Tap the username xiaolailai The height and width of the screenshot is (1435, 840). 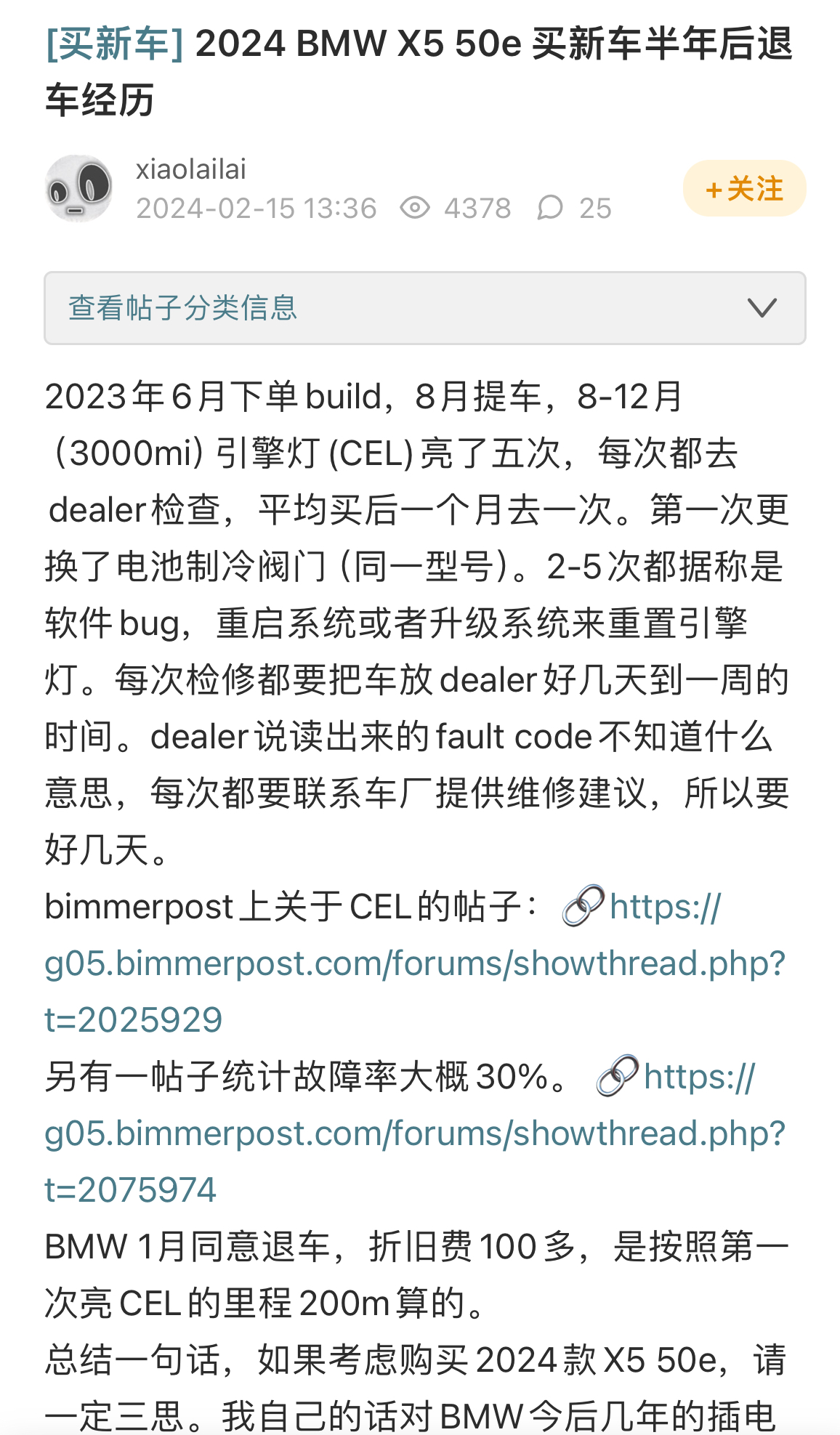coord(191,169)
